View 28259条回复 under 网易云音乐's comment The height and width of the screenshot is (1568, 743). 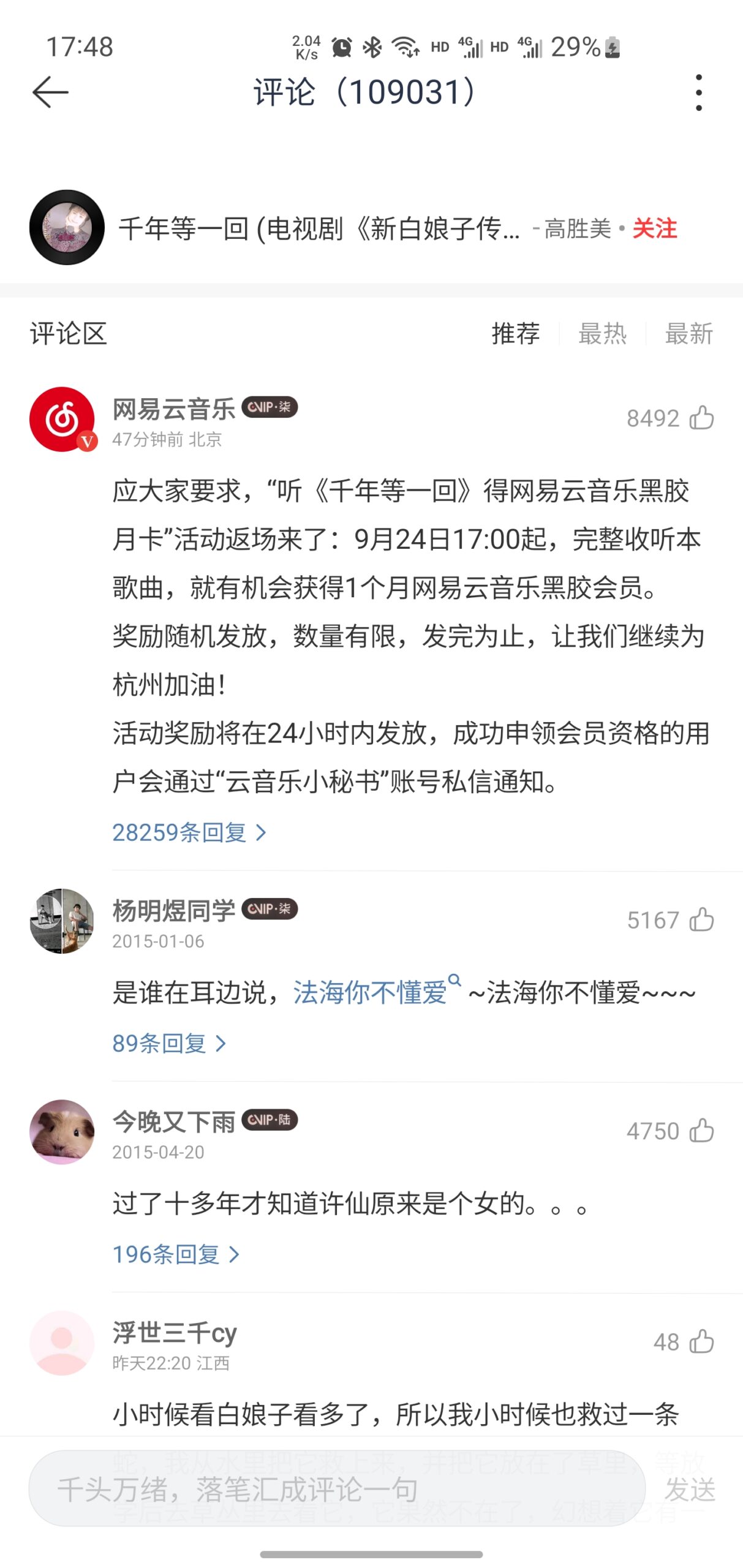coord(189,832)
